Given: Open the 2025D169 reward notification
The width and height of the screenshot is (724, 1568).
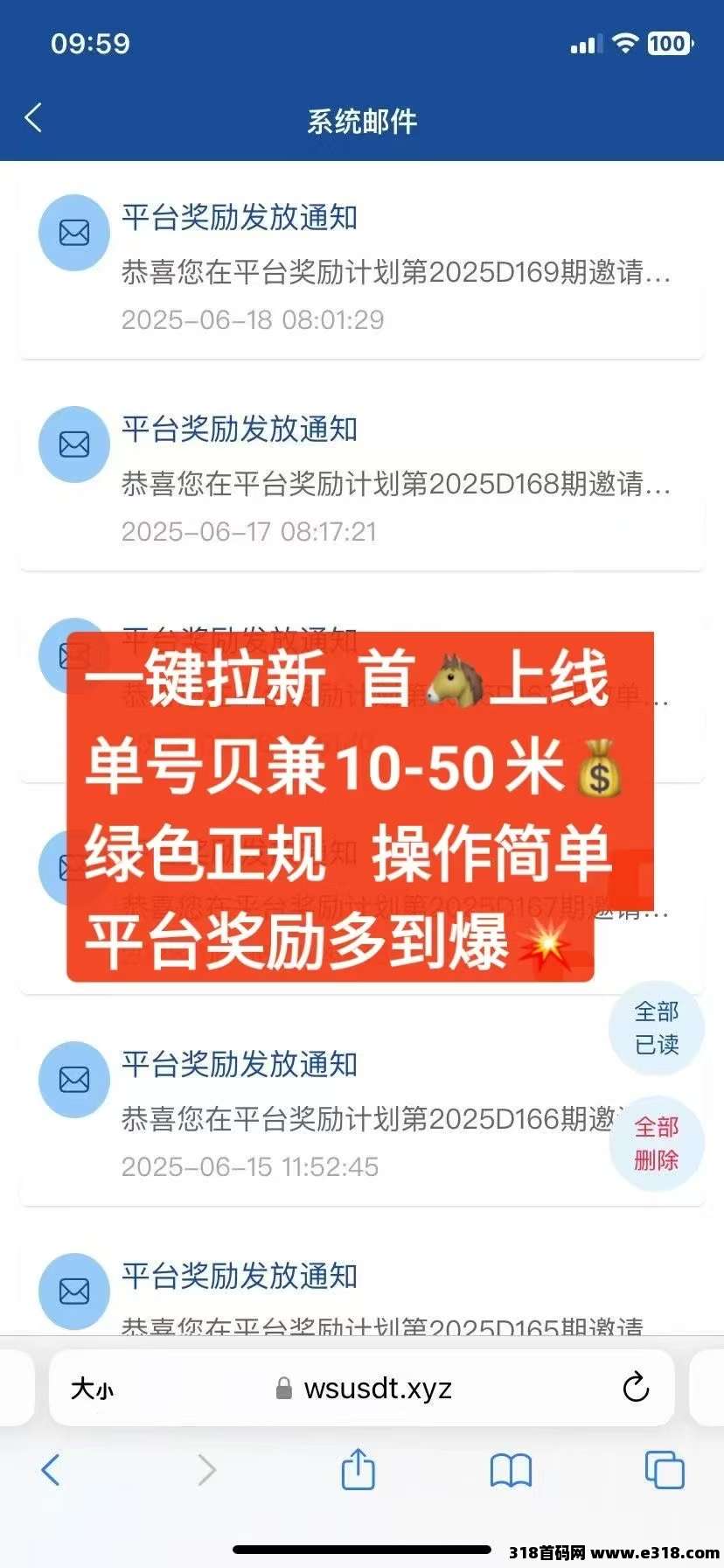Looking at the screenshot, I should click(x=361, y=266).
